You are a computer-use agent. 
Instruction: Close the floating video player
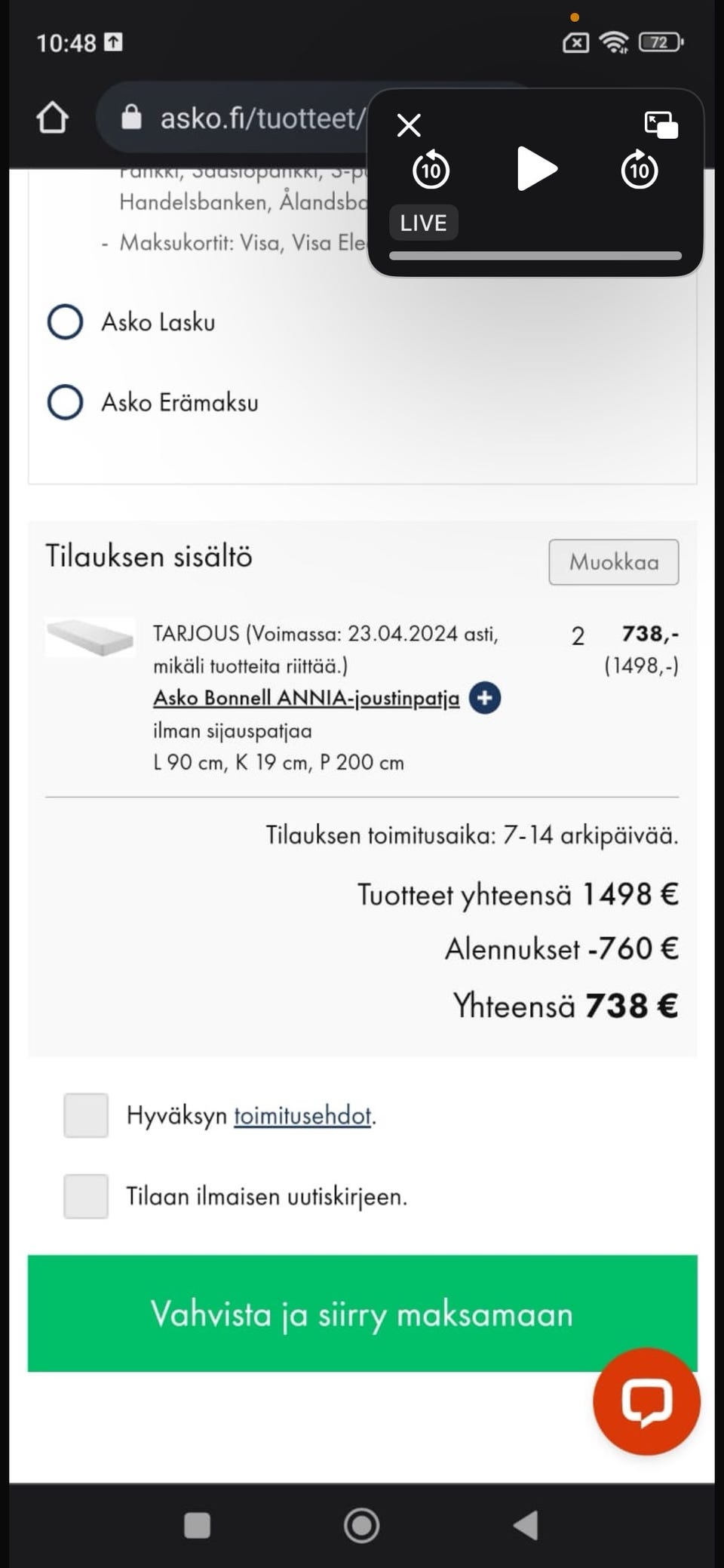click(x=409, y=125)
